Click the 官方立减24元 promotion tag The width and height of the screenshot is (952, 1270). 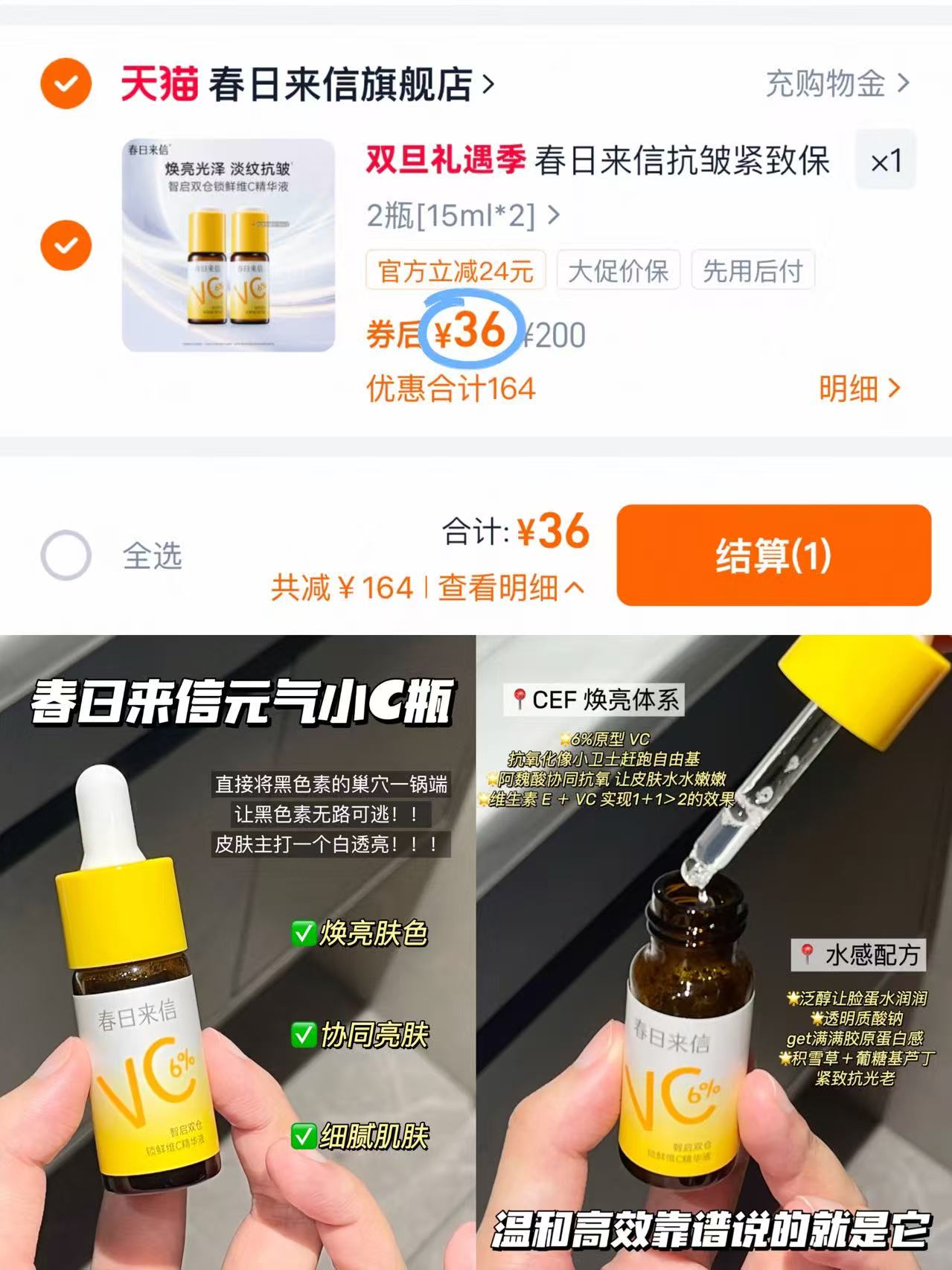[x=455, y=272]
